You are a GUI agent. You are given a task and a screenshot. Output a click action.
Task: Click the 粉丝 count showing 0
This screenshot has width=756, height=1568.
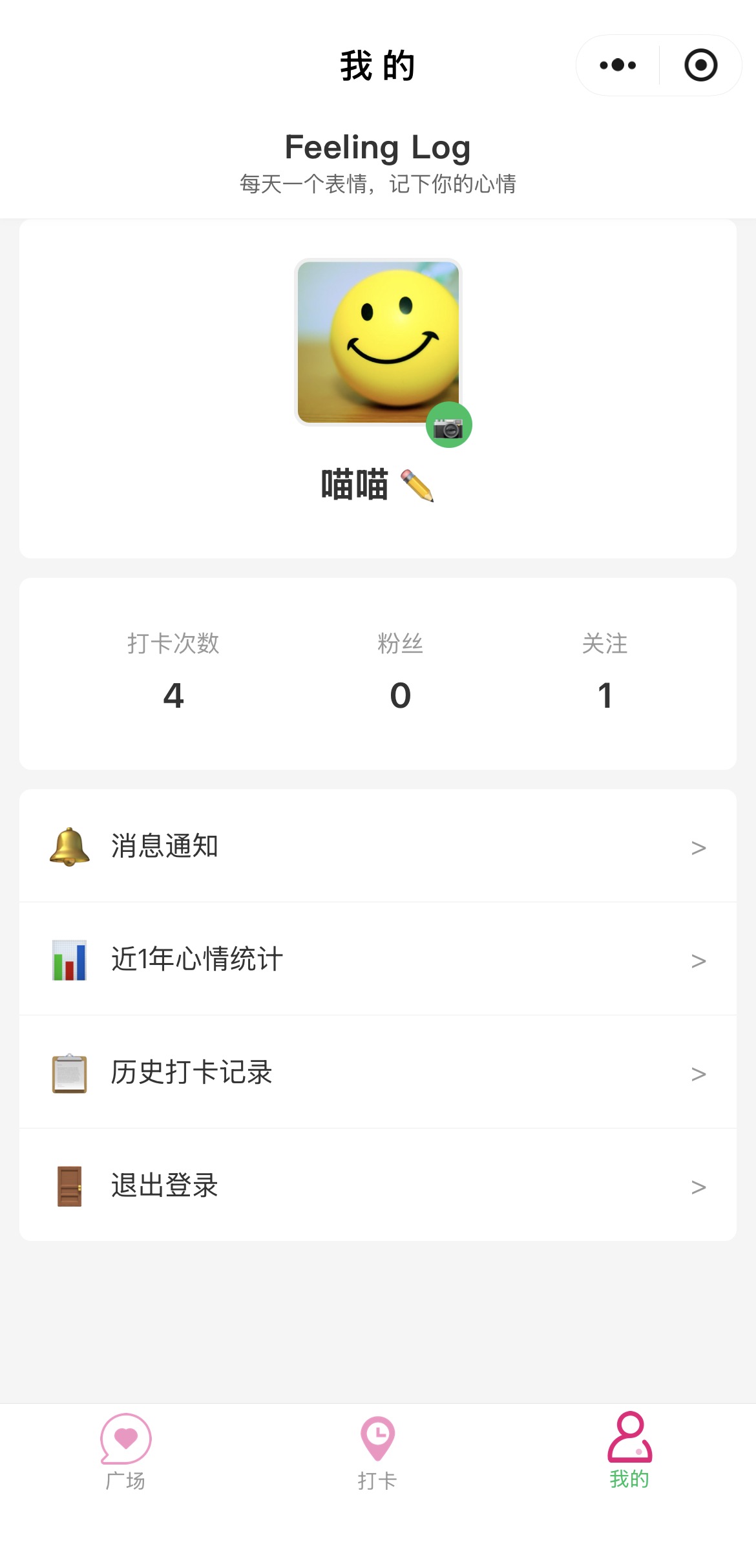pyautogui.click(x=401, y=695)
